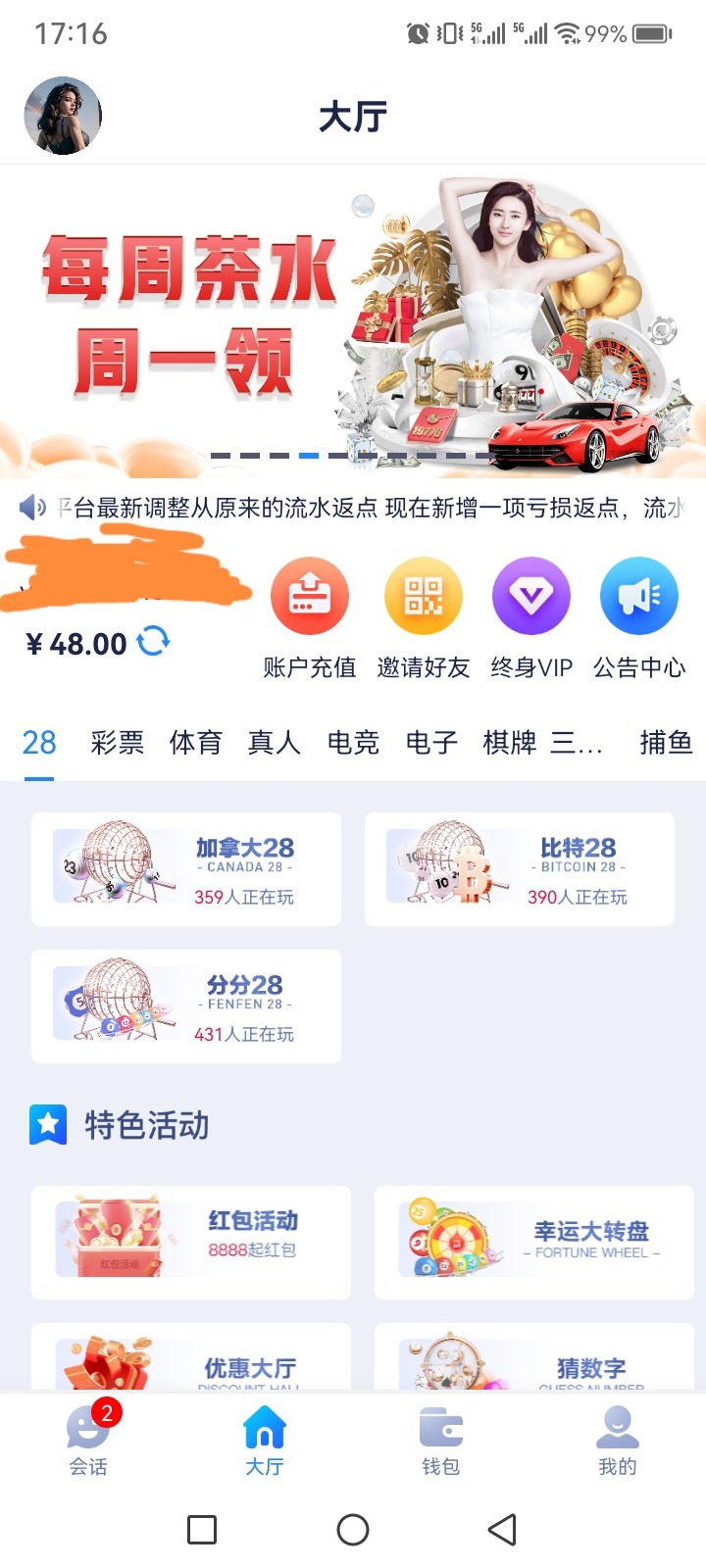Select the 棋牌 category tab

pyautogui.click(x=509, y=743)
